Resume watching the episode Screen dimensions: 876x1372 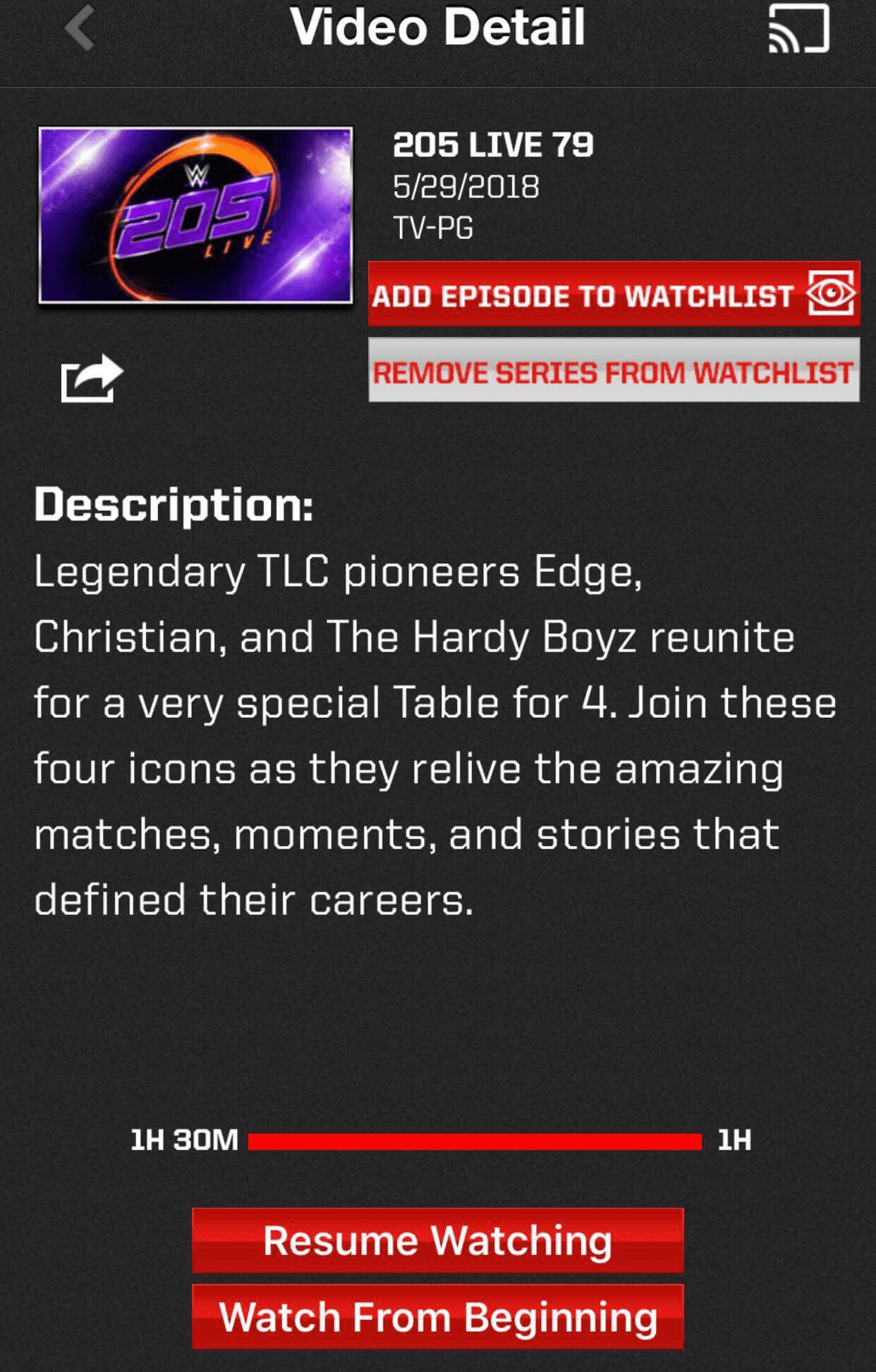click(x=437, y=1241)
